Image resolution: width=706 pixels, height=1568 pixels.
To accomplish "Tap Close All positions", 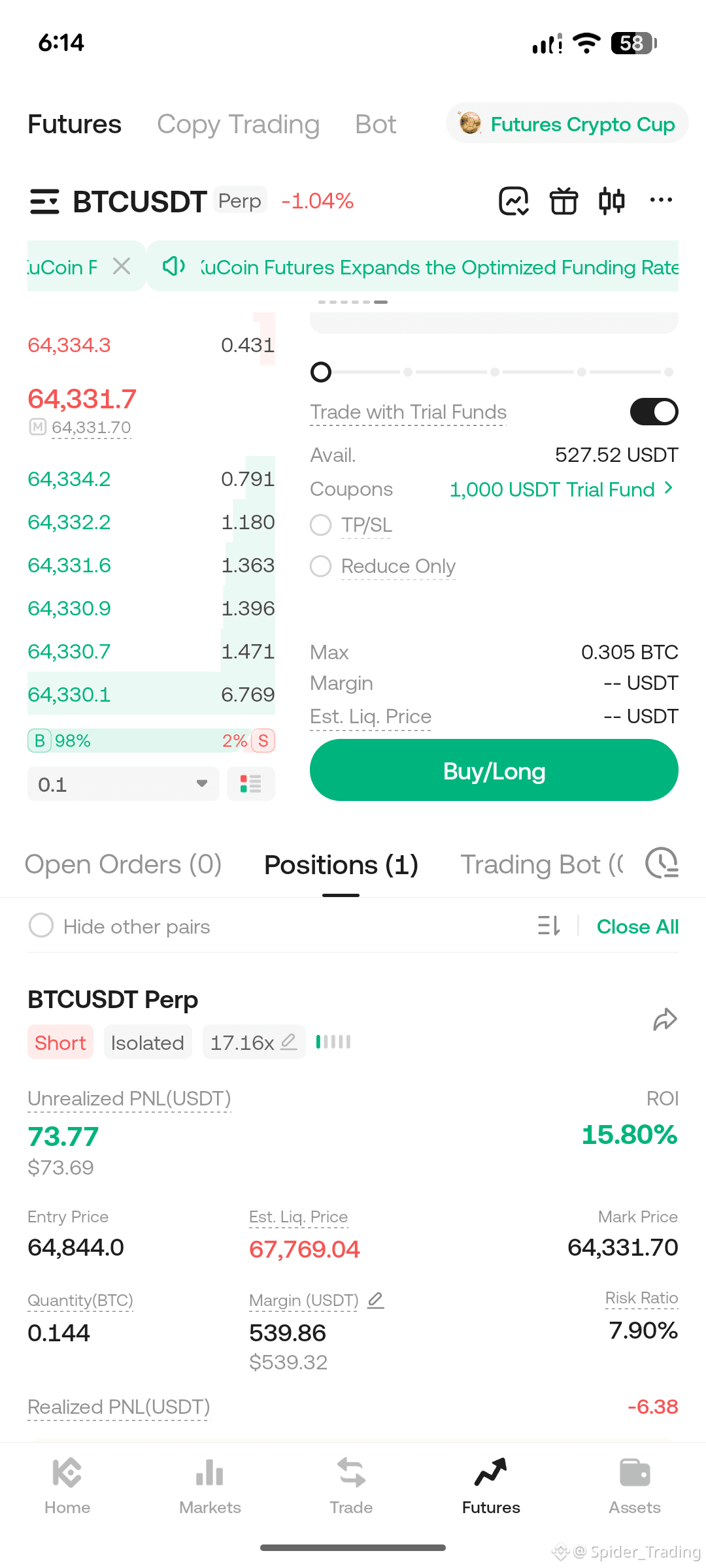I will click(637, 926).
